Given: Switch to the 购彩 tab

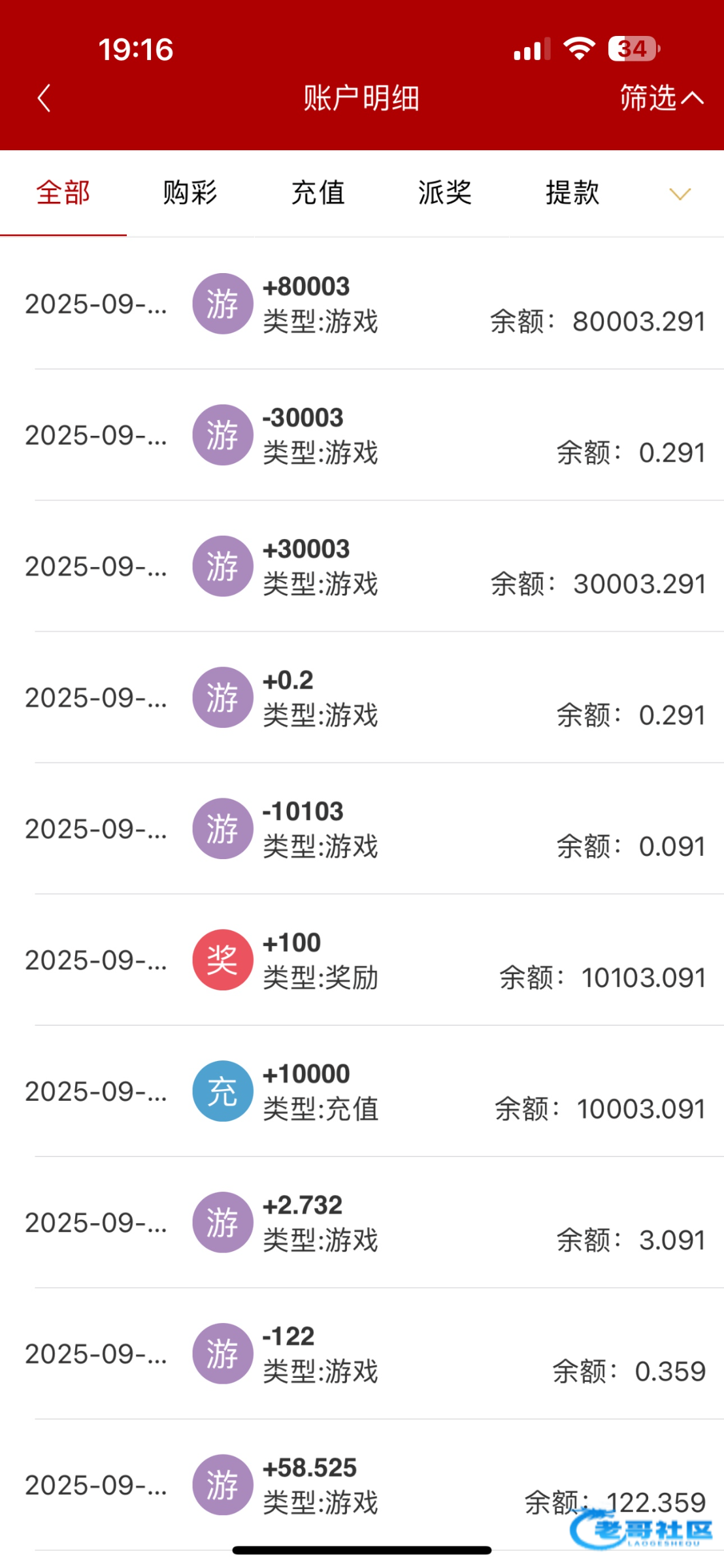Looking at the screenshot, I should (x=189, y=193).
